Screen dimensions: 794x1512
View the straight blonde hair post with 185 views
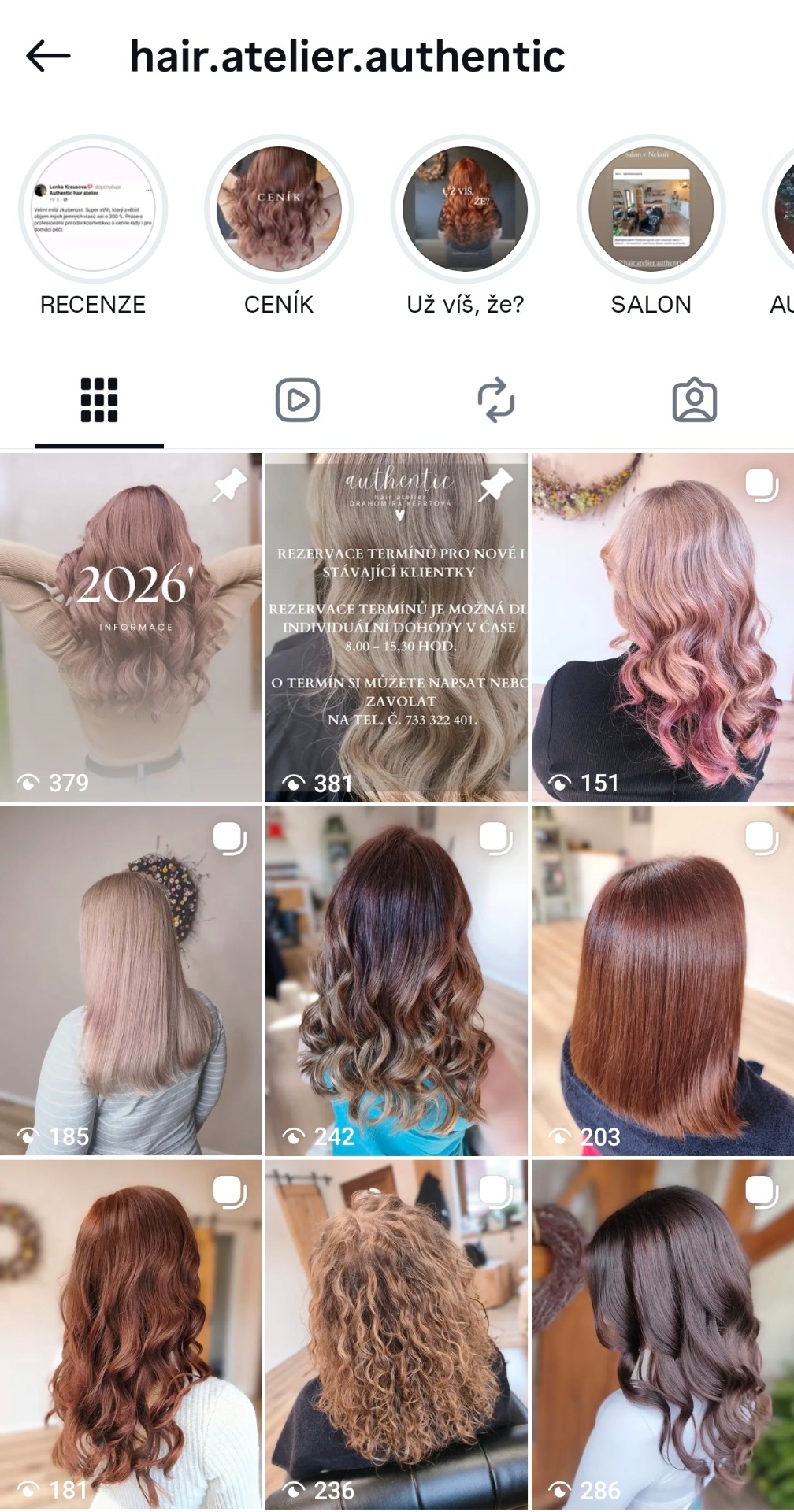[131, 980]
